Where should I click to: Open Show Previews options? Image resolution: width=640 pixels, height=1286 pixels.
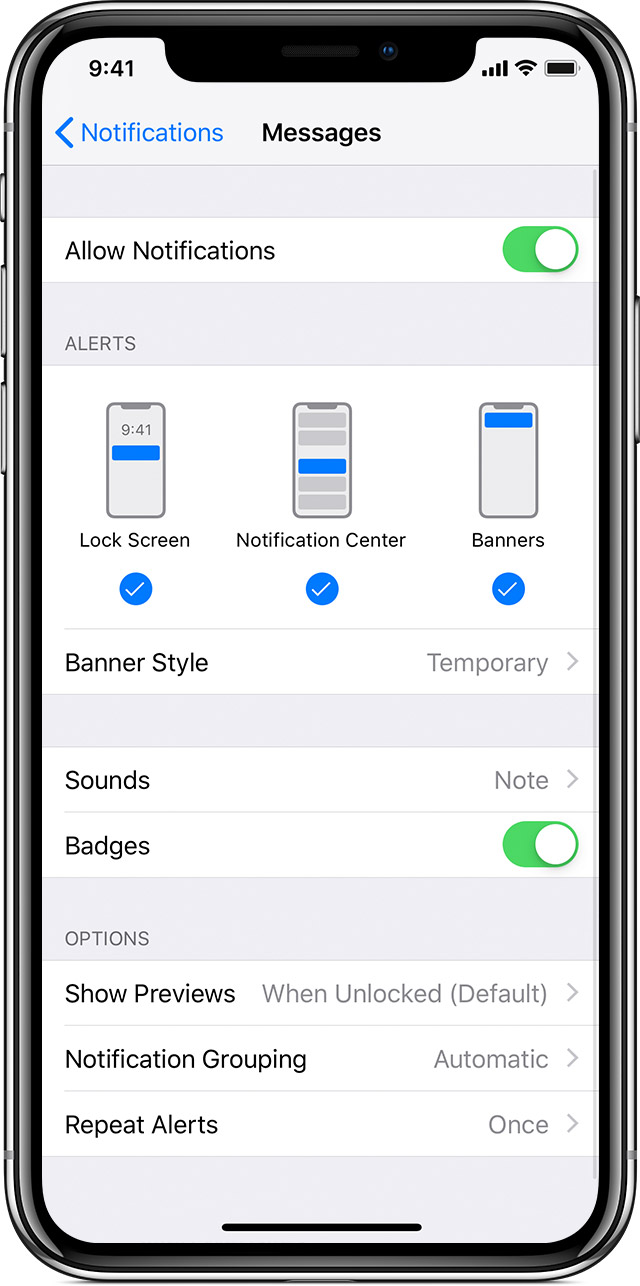[320, 994]
